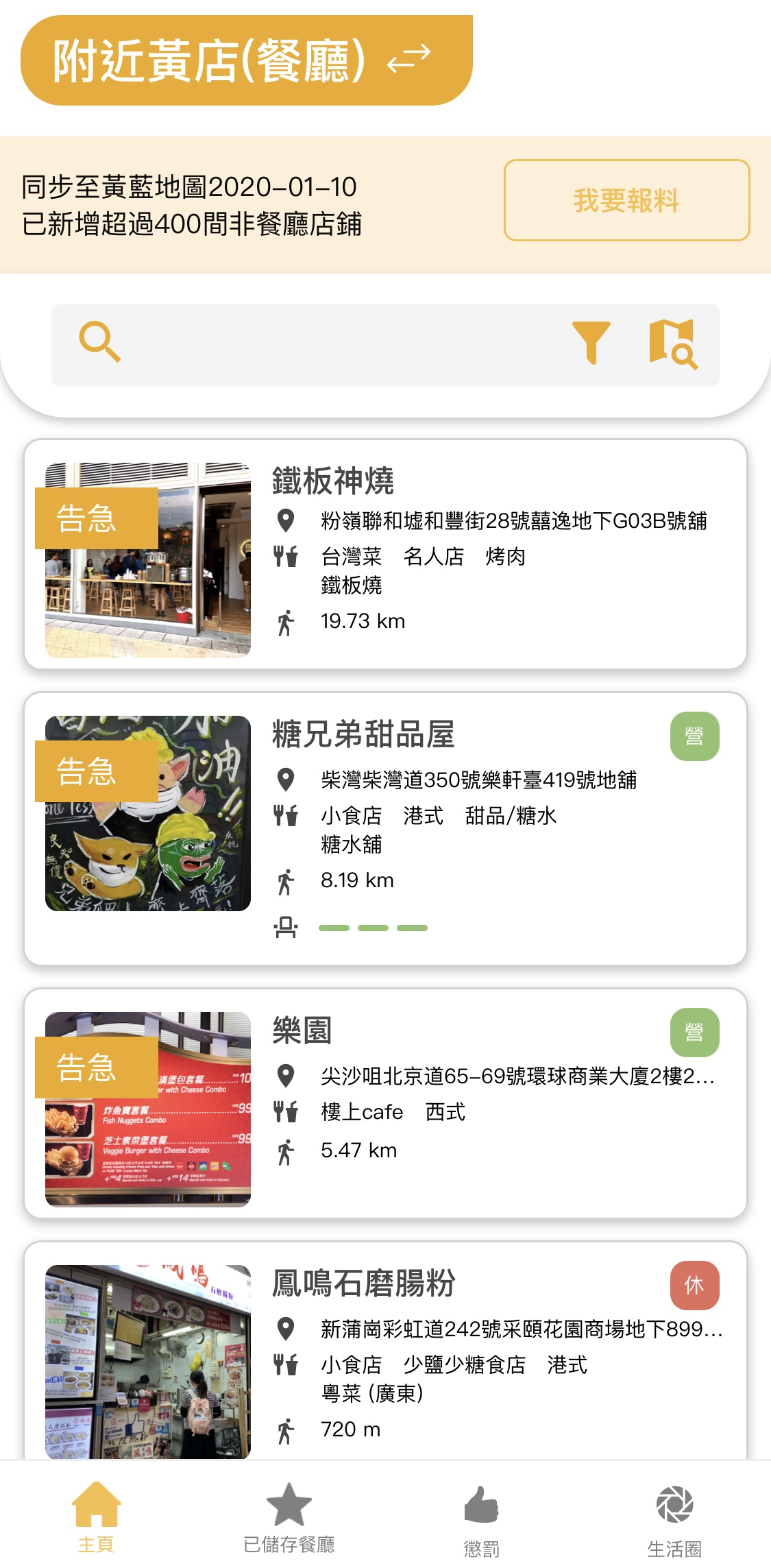Switch to the 生活圈 tab

[x=674, y=1519]
